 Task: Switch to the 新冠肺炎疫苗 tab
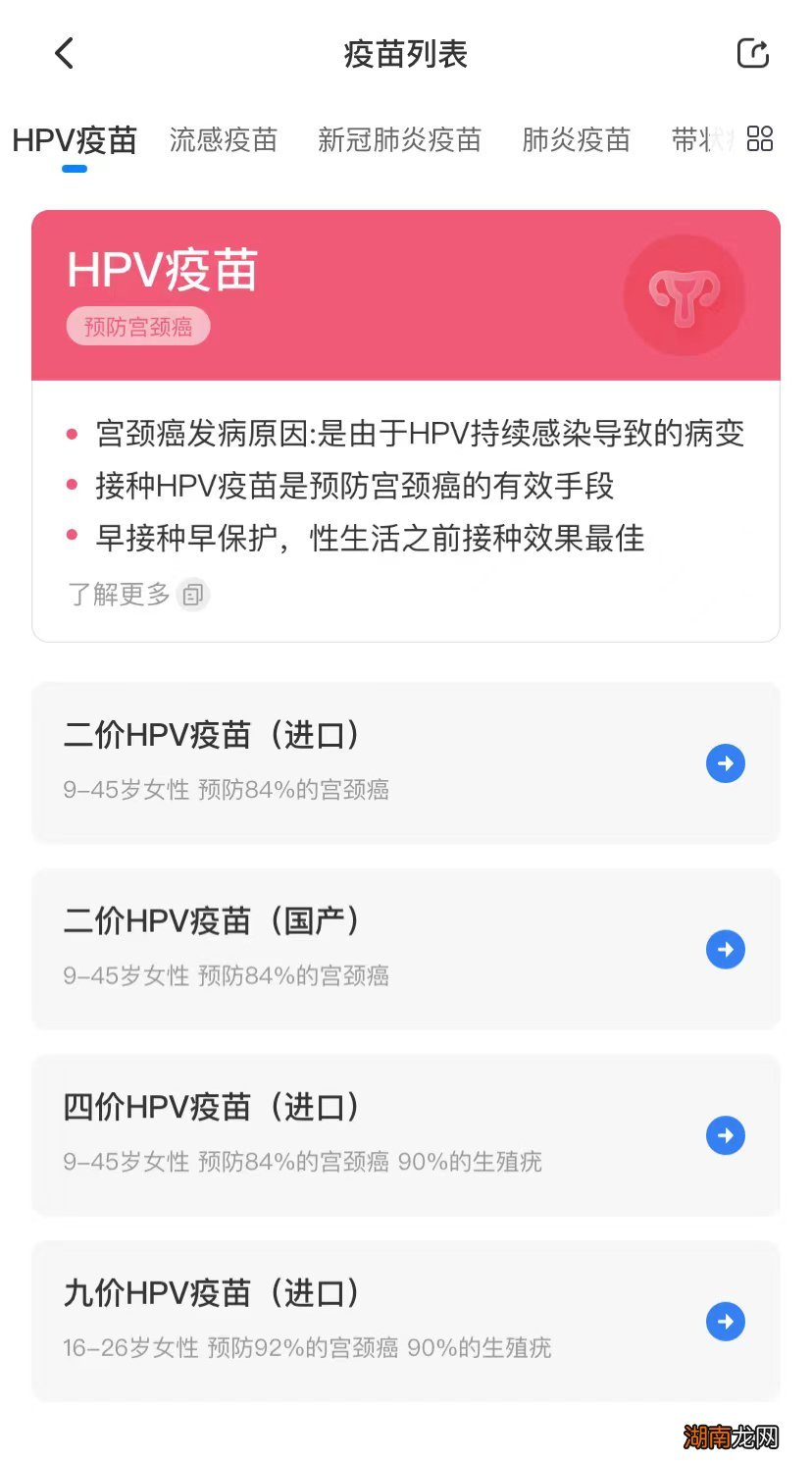pyautogui.click(x=398, y=140)
